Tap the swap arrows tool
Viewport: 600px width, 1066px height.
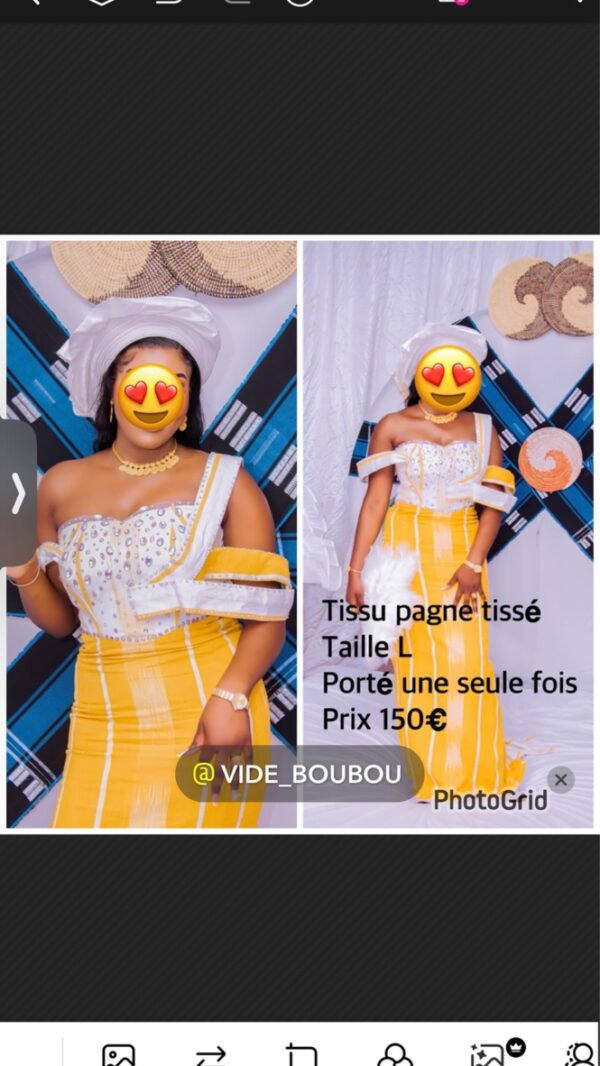click(210, 1055)
